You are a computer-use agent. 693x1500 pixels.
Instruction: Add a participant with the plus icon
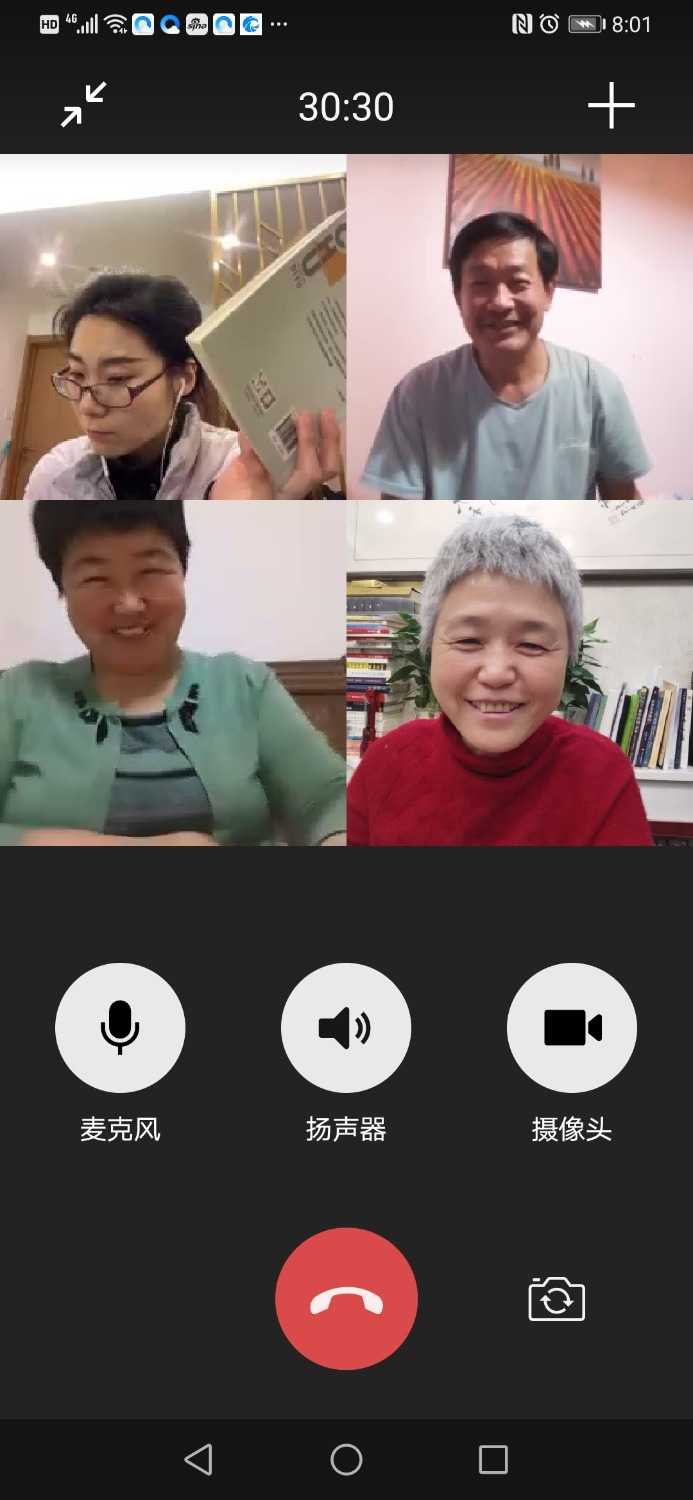click(x=611, y=105)
